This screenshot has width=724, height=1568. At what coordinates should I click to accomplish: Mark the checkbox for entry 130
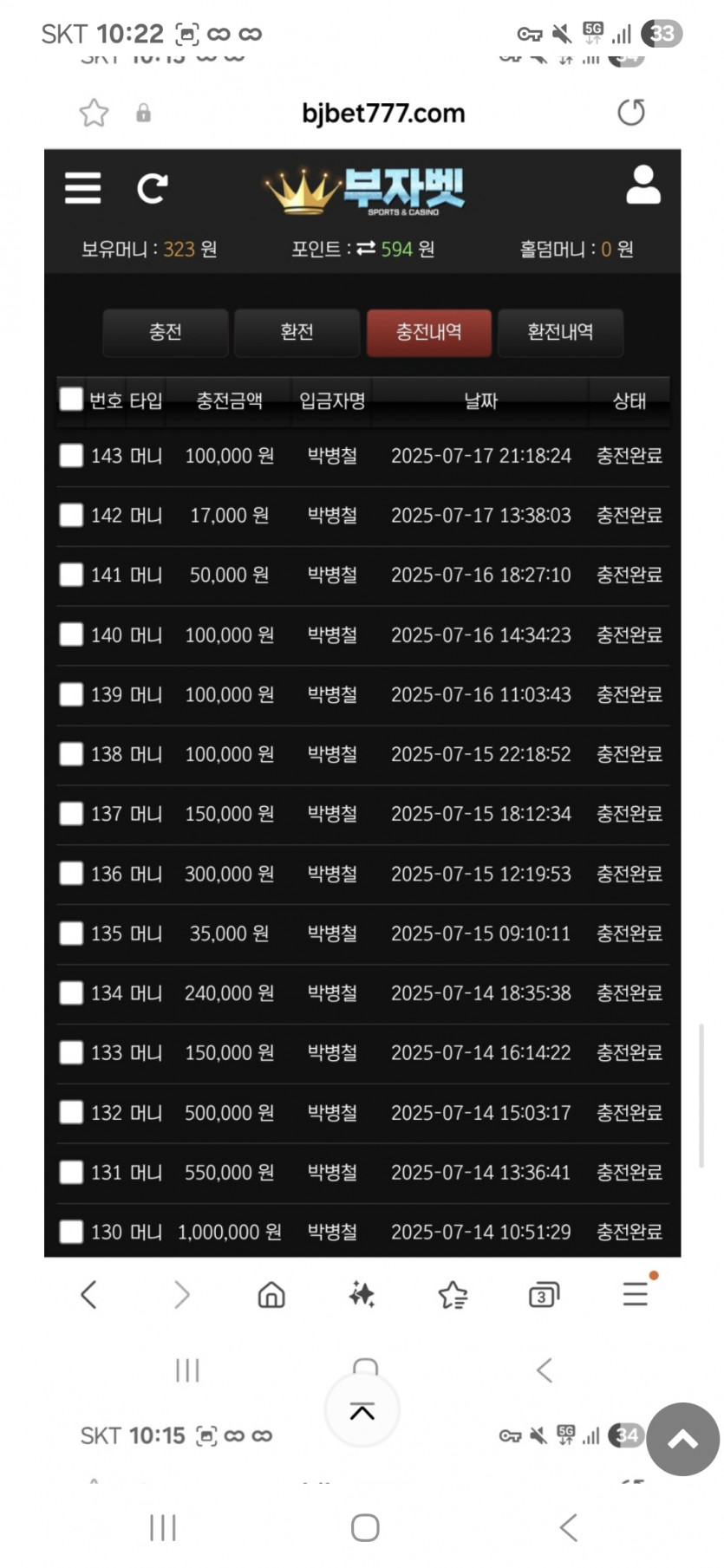(x=71, y=1231)
